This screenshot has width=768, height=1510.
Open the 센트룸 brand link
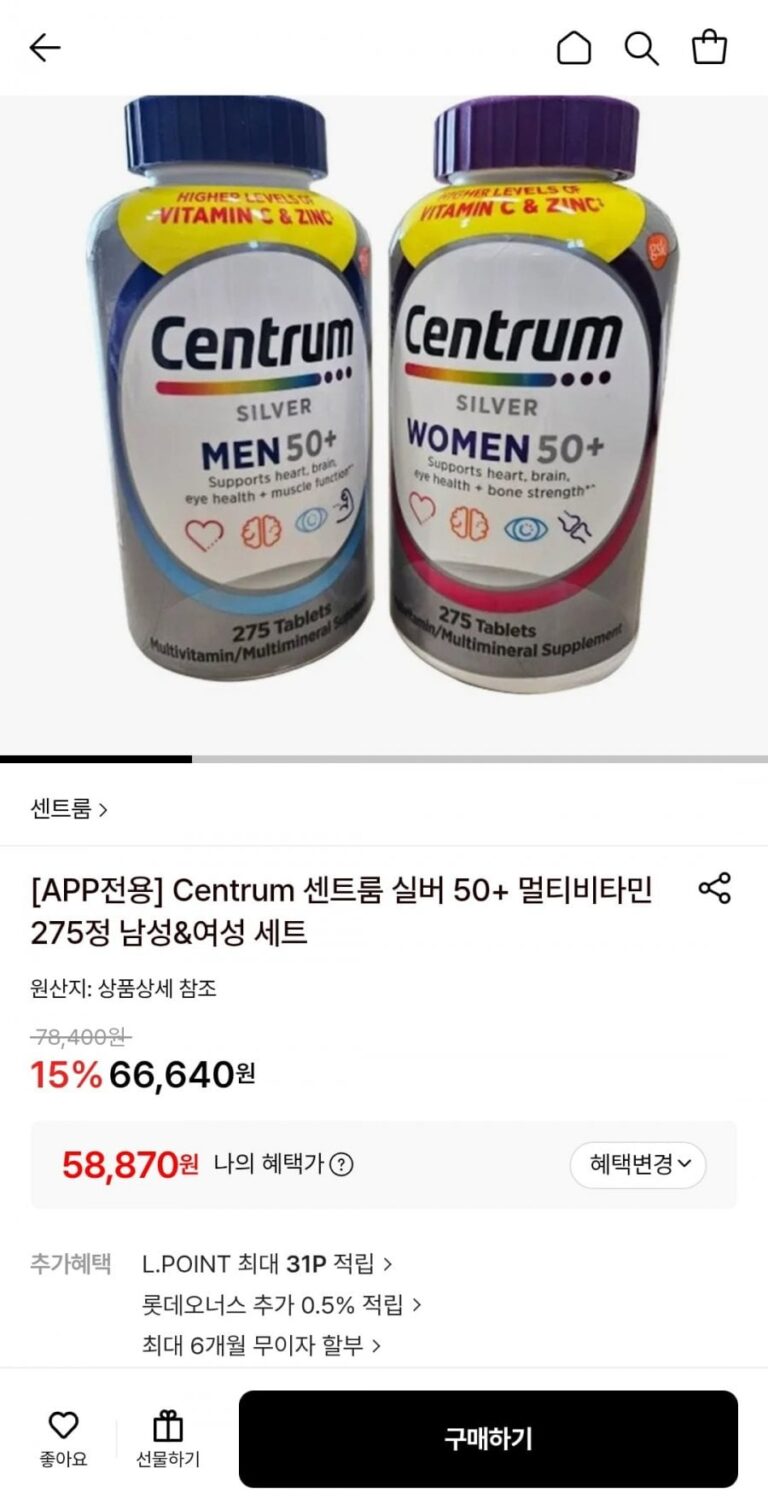(x=69, y=809)
